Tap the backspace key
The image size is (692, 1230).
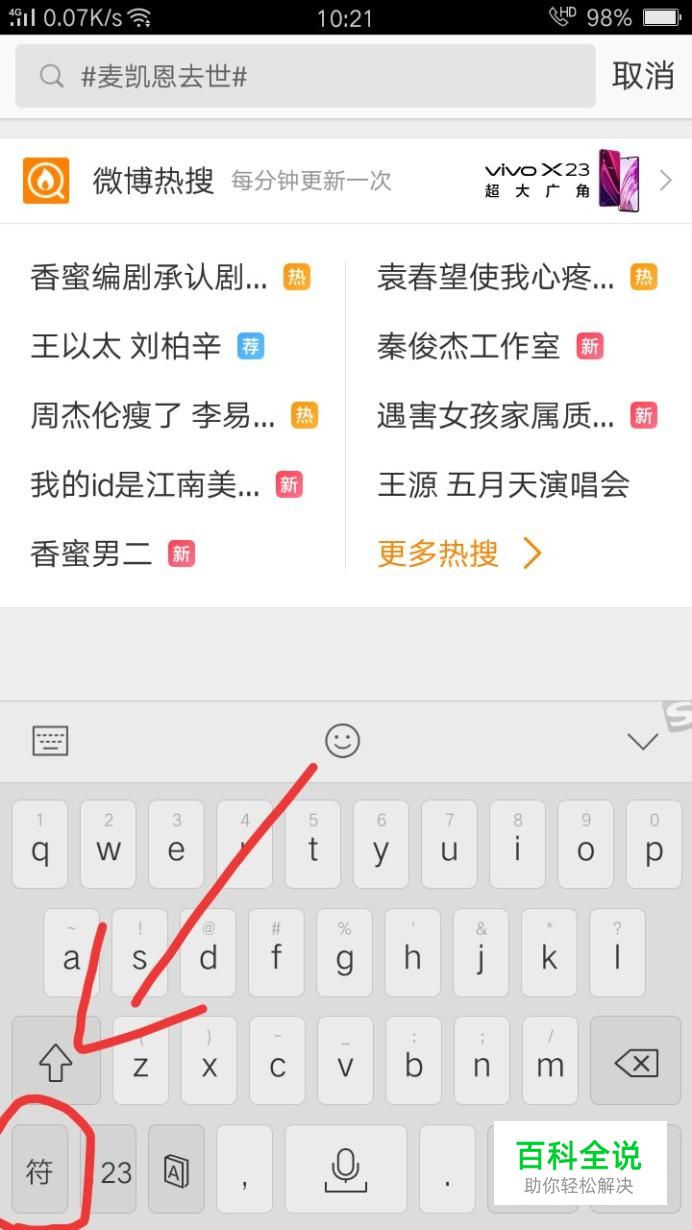pyautogui.click(x=636, y=1062)
